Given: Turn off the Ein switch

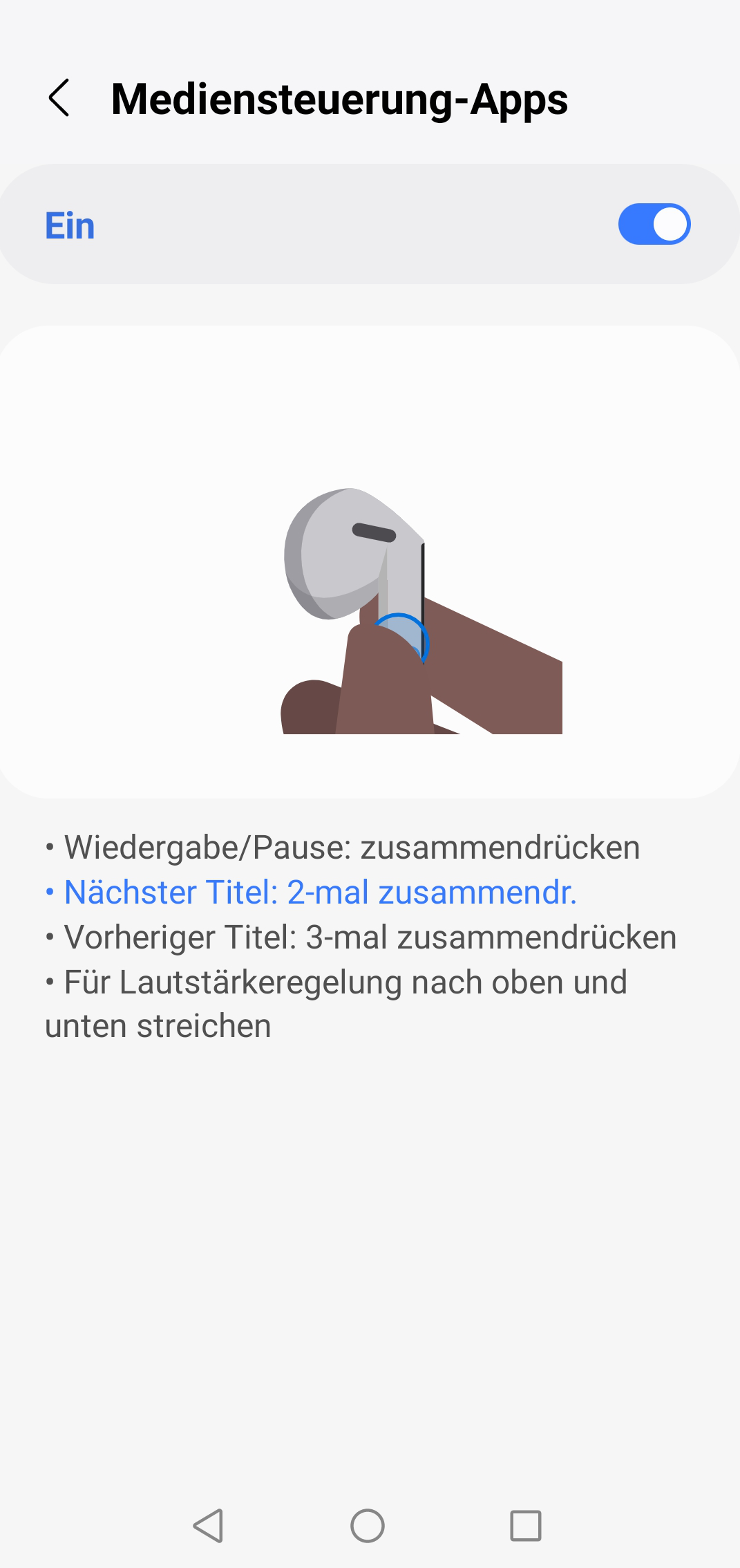Looking at the screenshot, I should point(654,224).
